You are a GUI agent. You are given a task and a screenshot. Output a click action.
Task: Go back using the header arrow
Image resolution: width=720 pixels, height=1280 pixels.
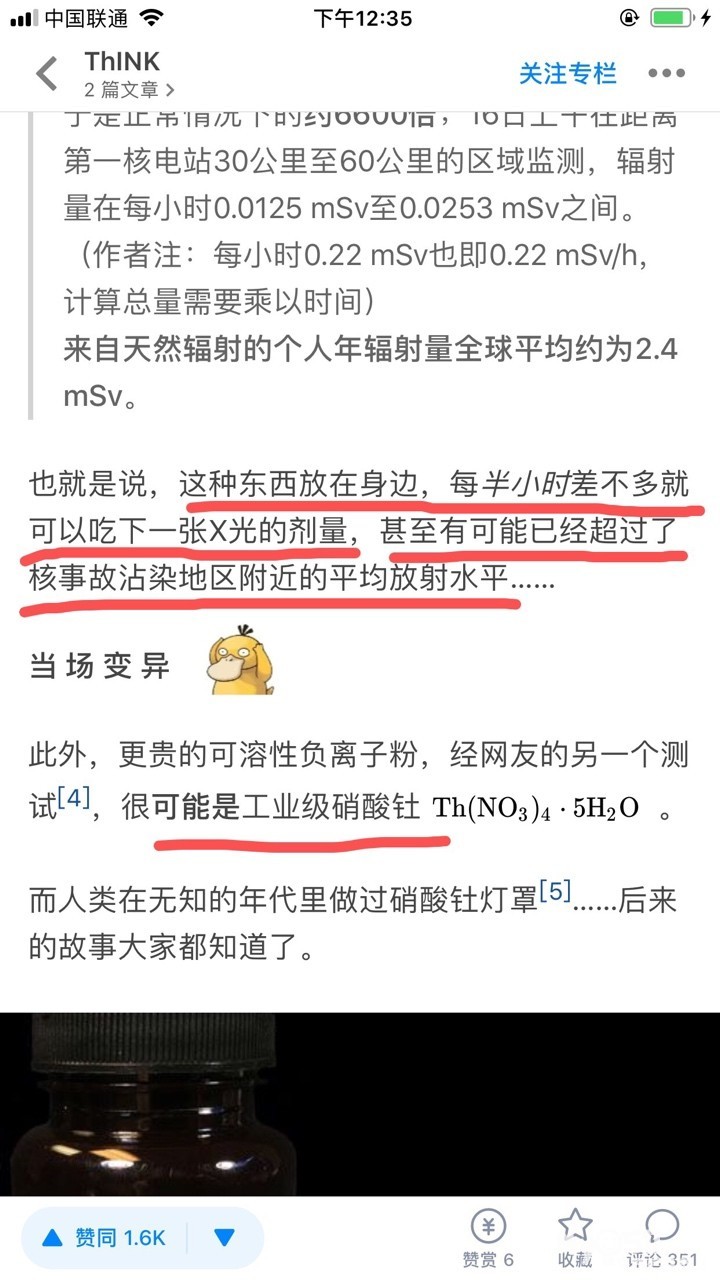pyautogui.click(x=46, y=74)
